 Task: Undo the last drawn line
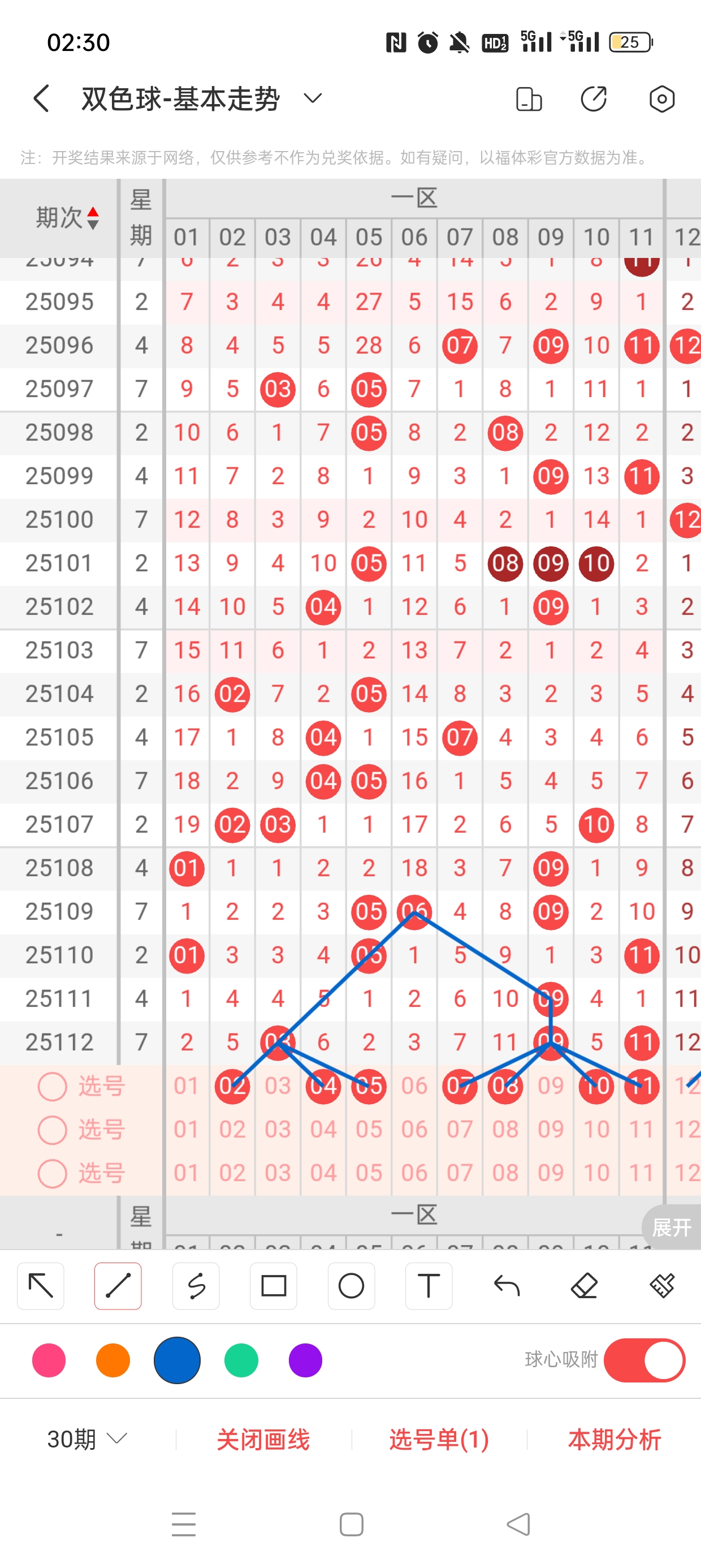coord(507,1286)
